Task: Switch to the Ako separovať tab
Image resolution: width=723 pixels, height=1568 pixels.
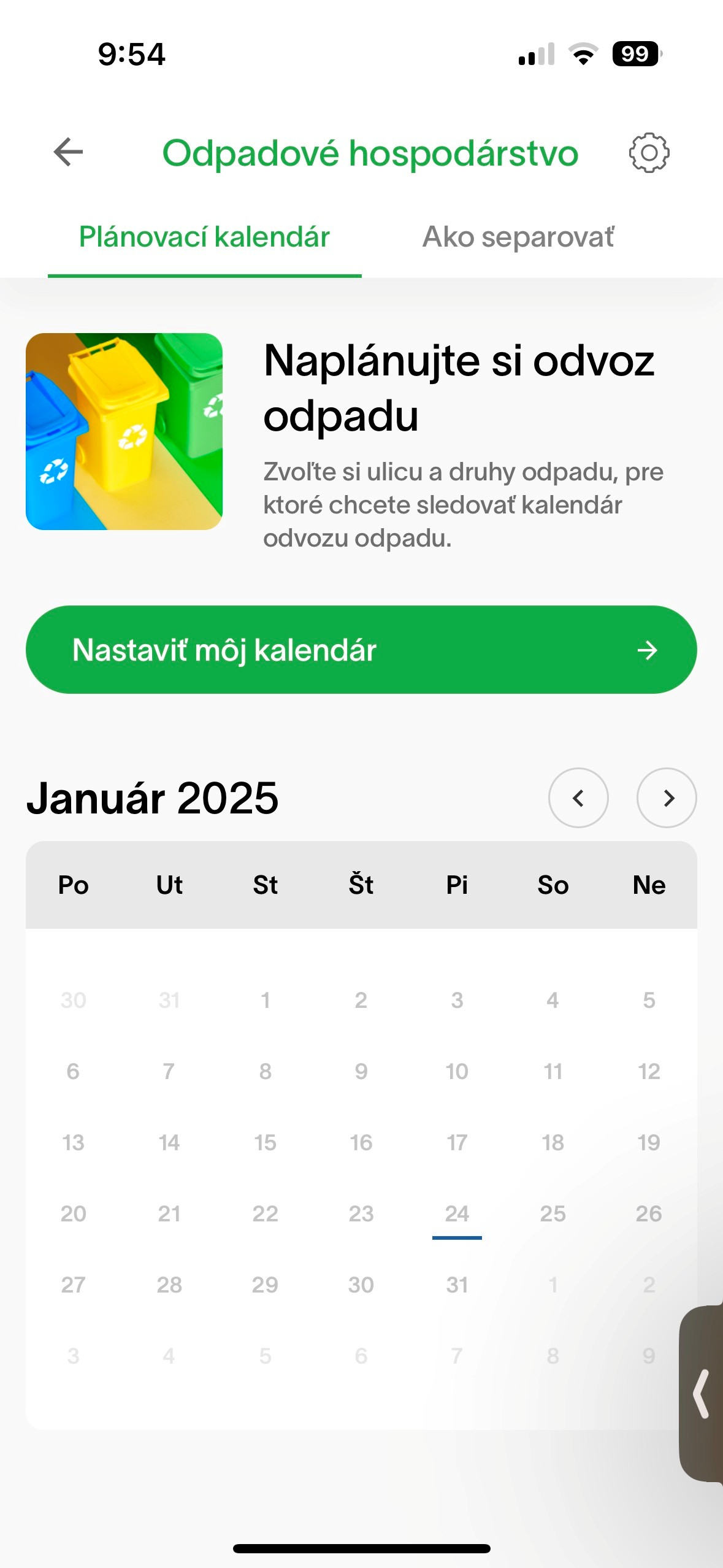Action: 518,237
